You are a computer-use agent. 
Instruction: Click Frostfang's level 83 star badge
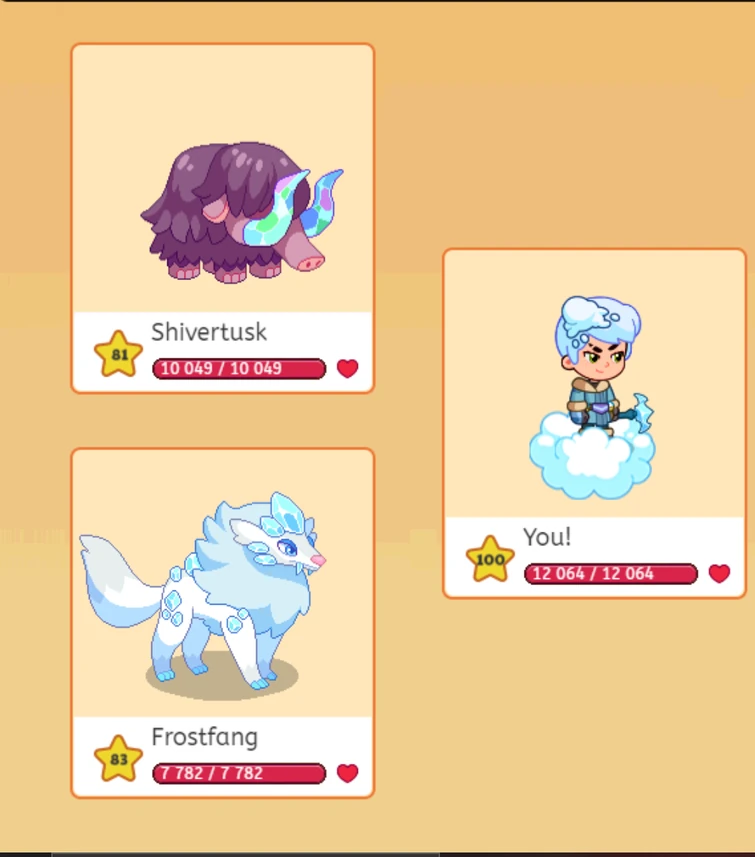pyautogui.click(x=119, y=758)
